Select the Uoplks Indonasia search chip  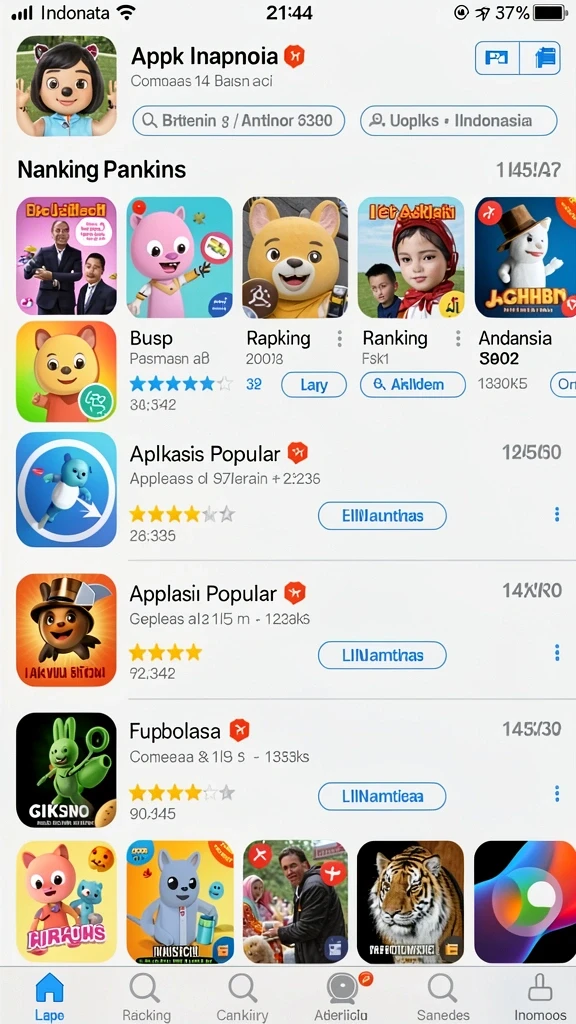click(x=458, y=120)
